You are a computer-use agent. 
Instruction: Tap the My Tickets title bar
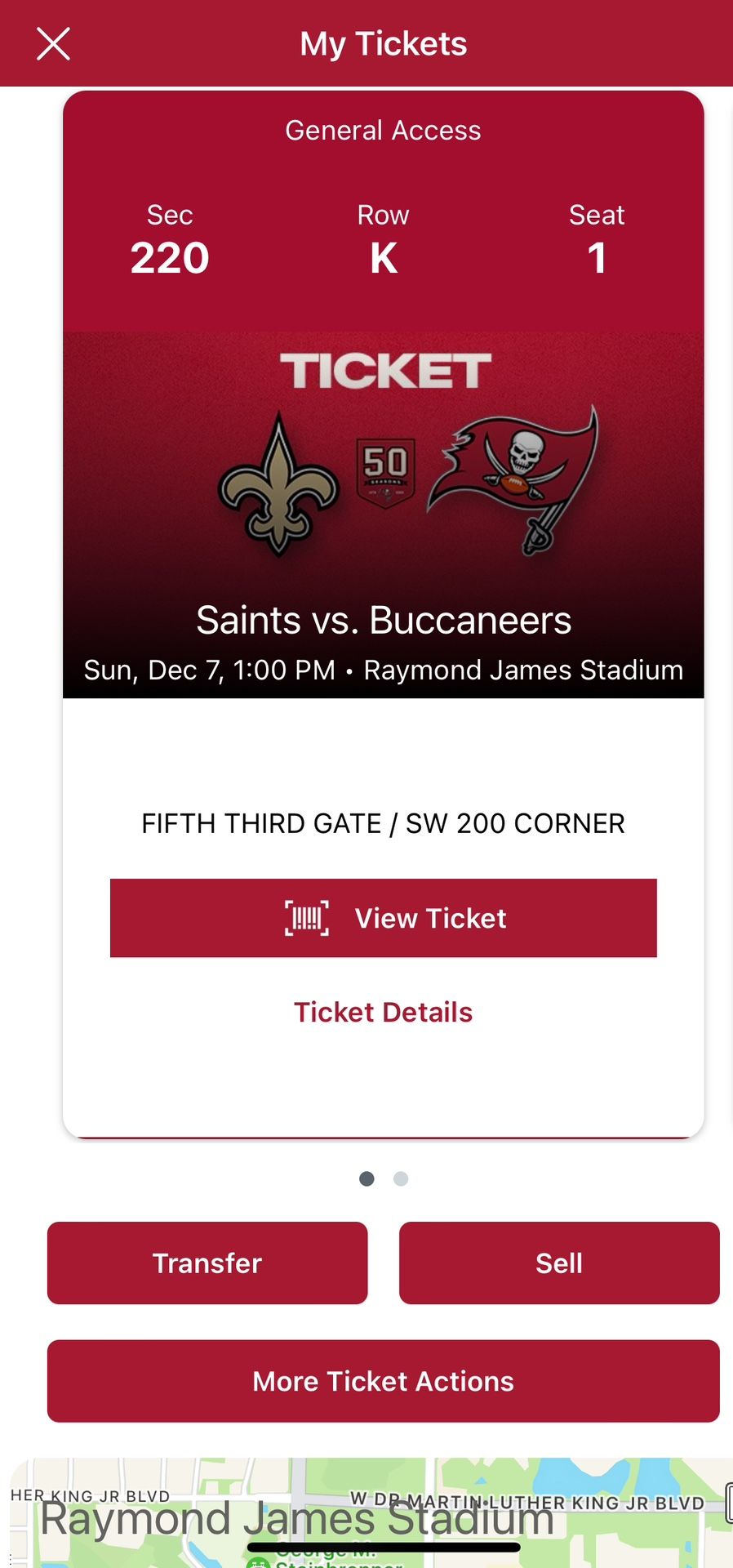pyautogui.click(x=383, y=42)
